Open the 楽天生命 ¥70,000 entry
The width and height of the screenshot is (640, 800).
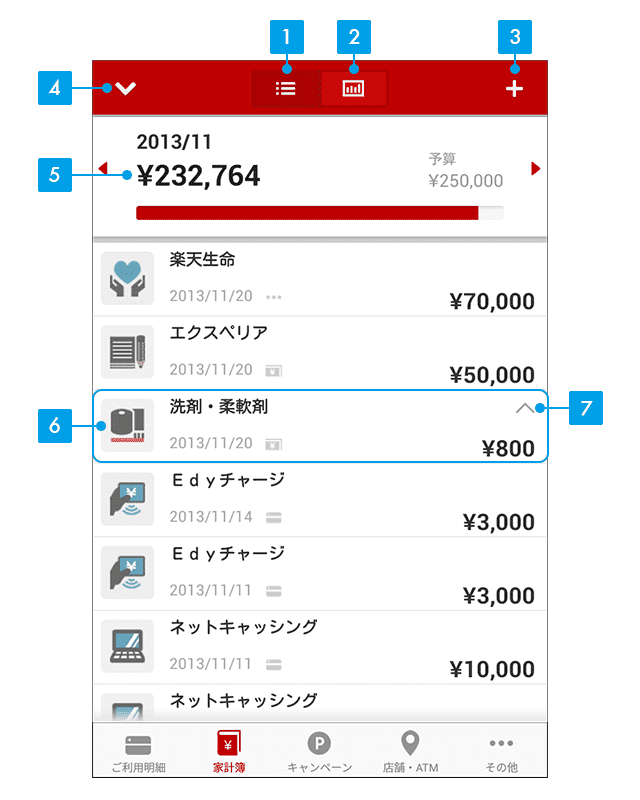[x=320, y=279]
